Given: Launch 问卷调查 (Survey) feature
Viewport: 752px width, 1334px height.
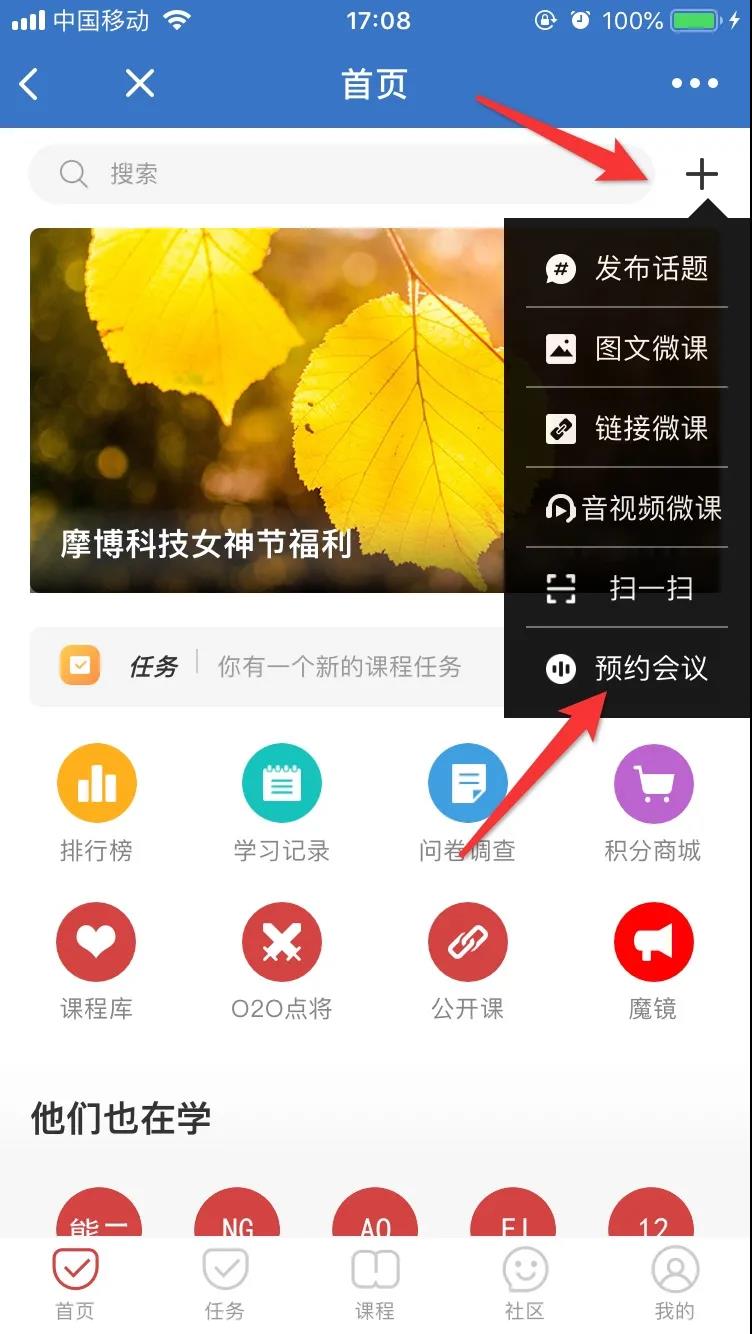Looking at the screenshot, I should pyautogui.click(x=468, y=800).
